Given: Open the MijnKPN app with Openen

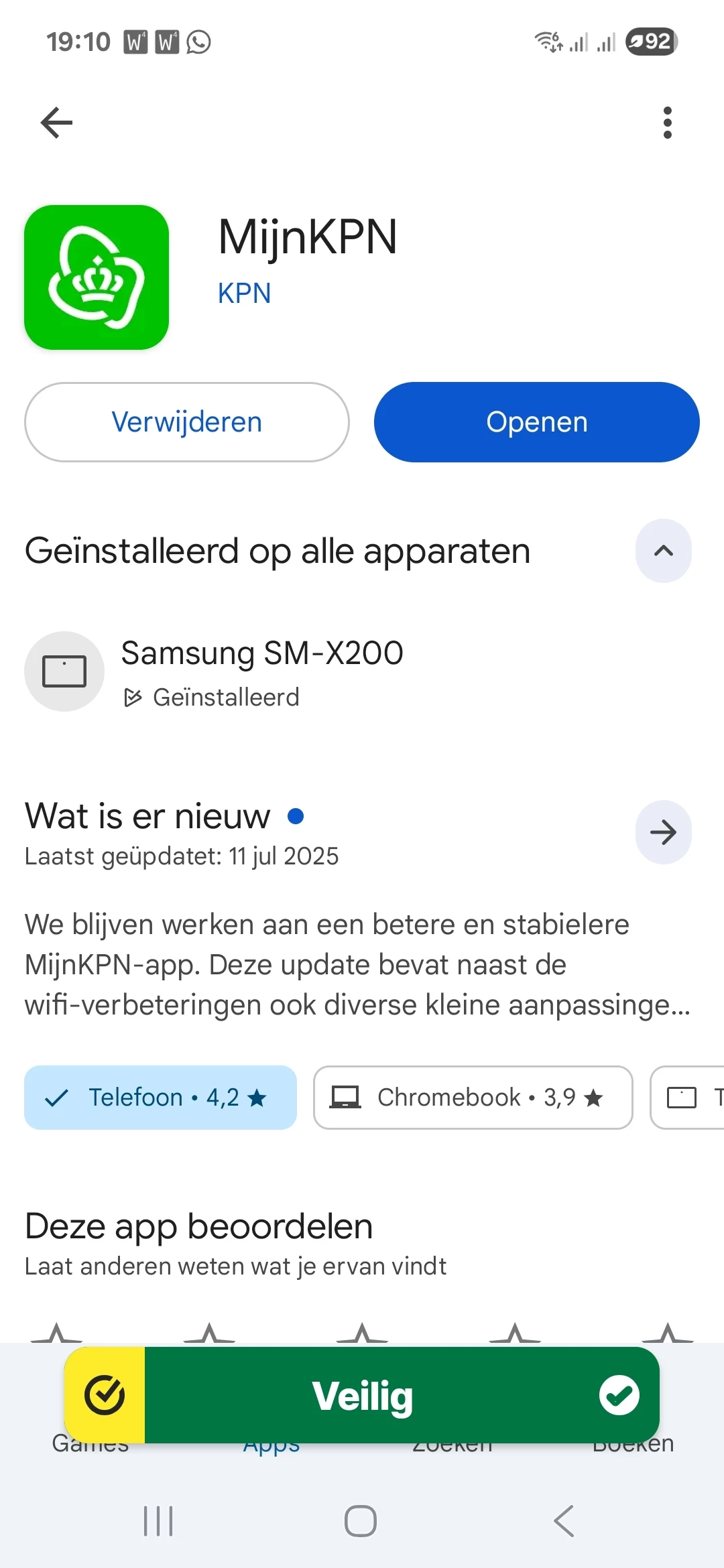Looking at the screenshot, I should point(536,422).
